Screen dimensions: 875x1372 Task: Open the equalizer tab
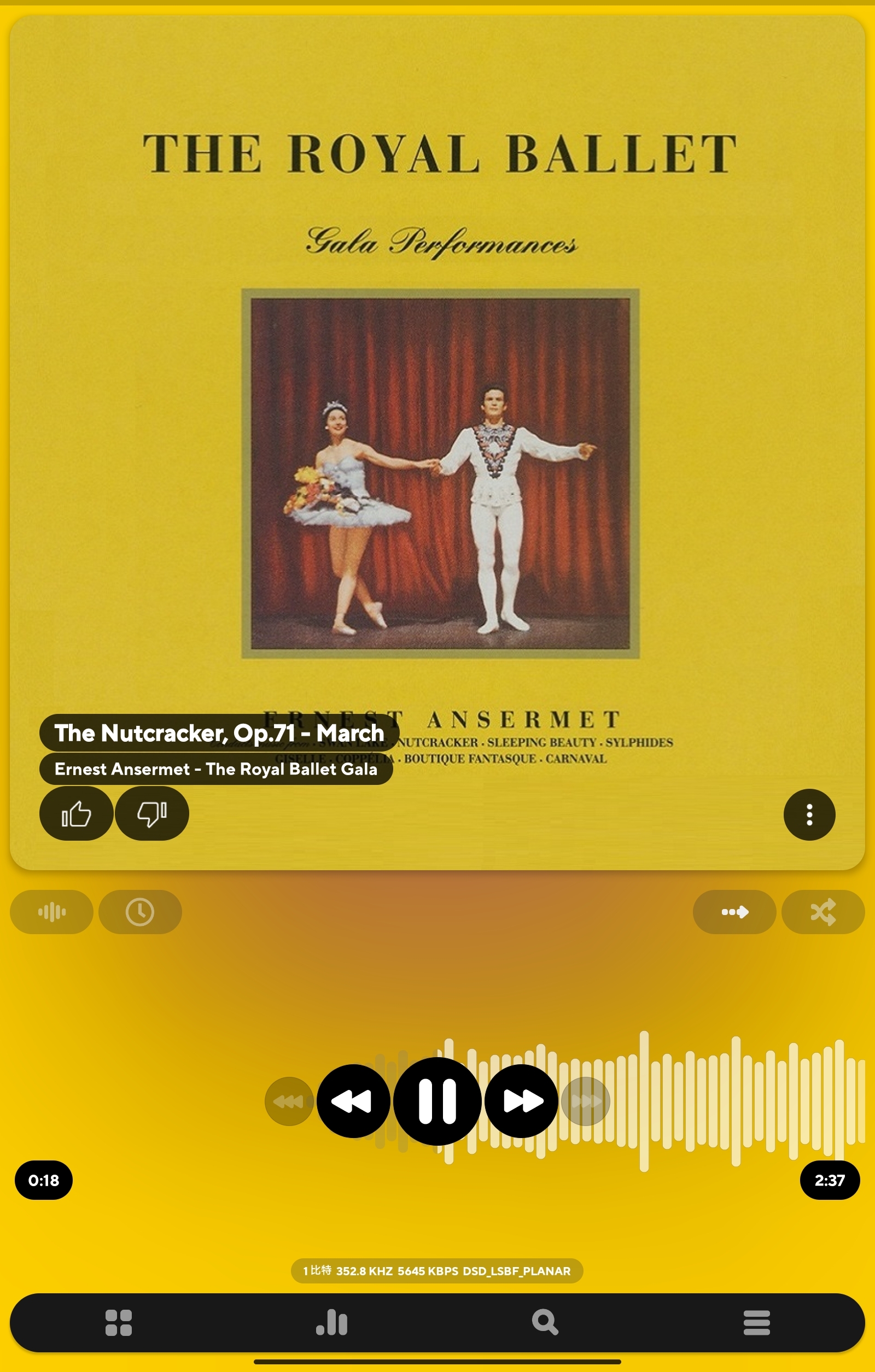click(x=332, y=1322)
